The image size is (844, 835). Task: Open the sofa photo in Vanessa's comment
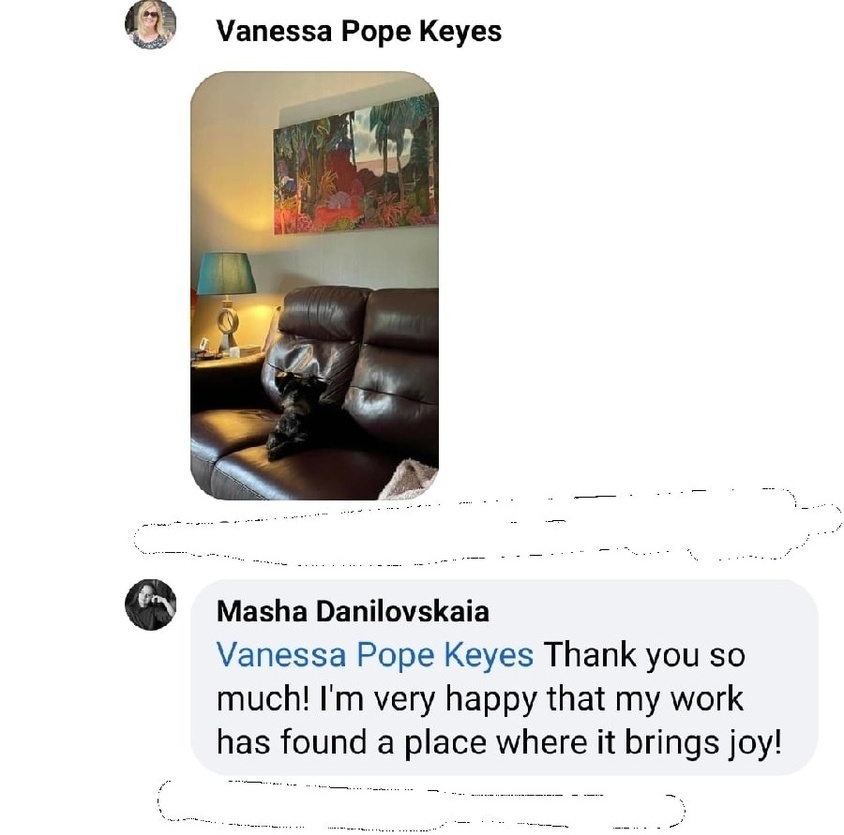coord(314,285)
